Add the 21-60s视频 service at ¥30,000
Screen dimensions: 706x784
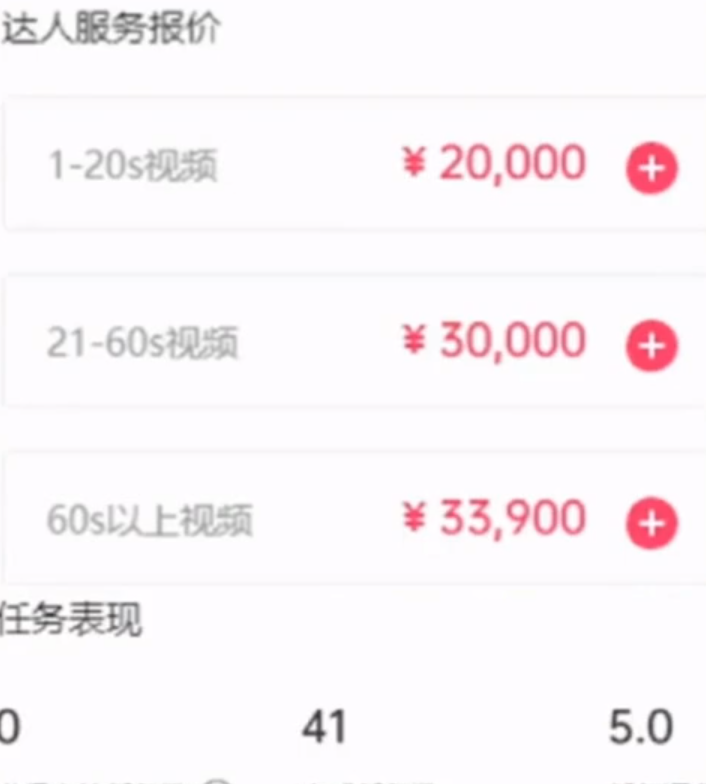(651, 346)
